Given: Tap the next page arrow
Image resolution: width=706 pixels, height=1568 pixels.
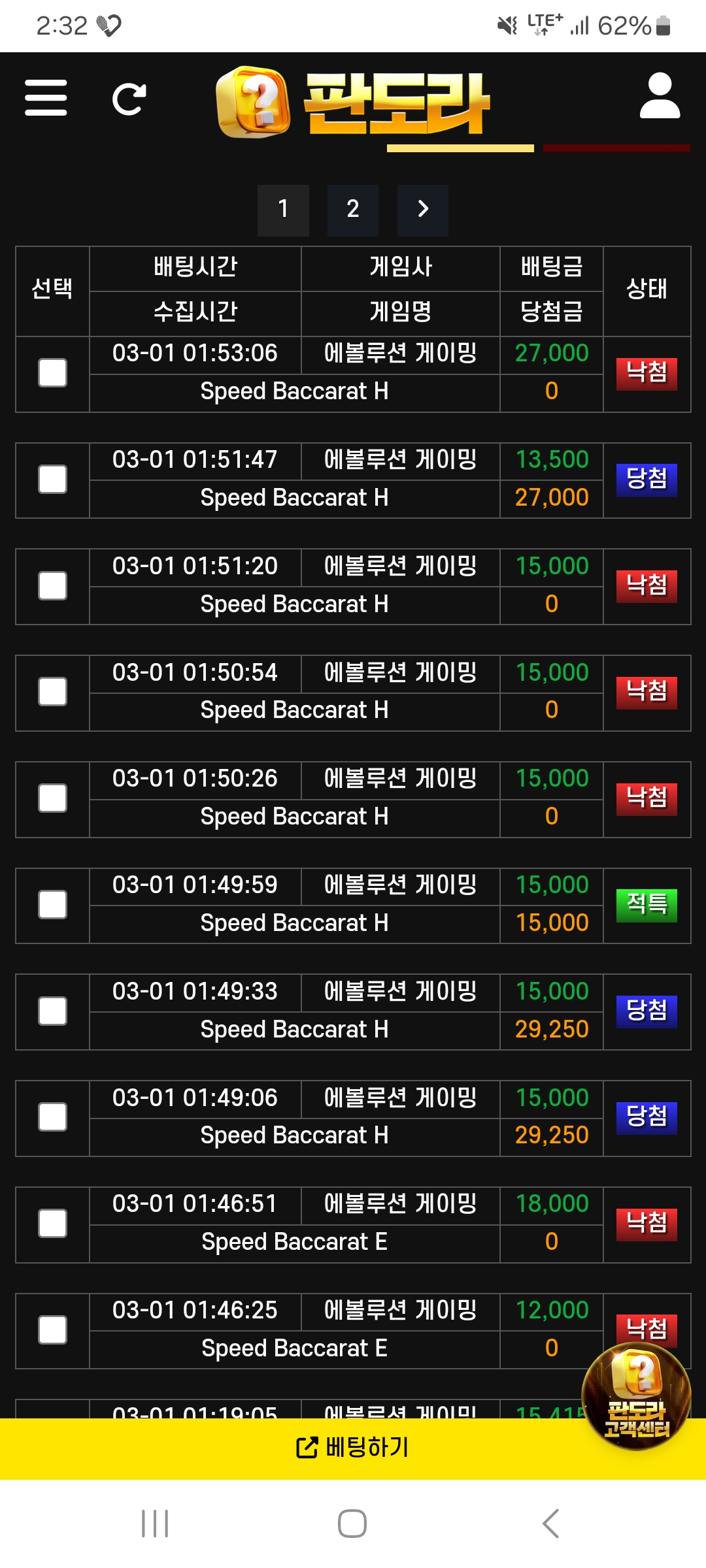Looking at the screenshot, I should click(423, 210).
